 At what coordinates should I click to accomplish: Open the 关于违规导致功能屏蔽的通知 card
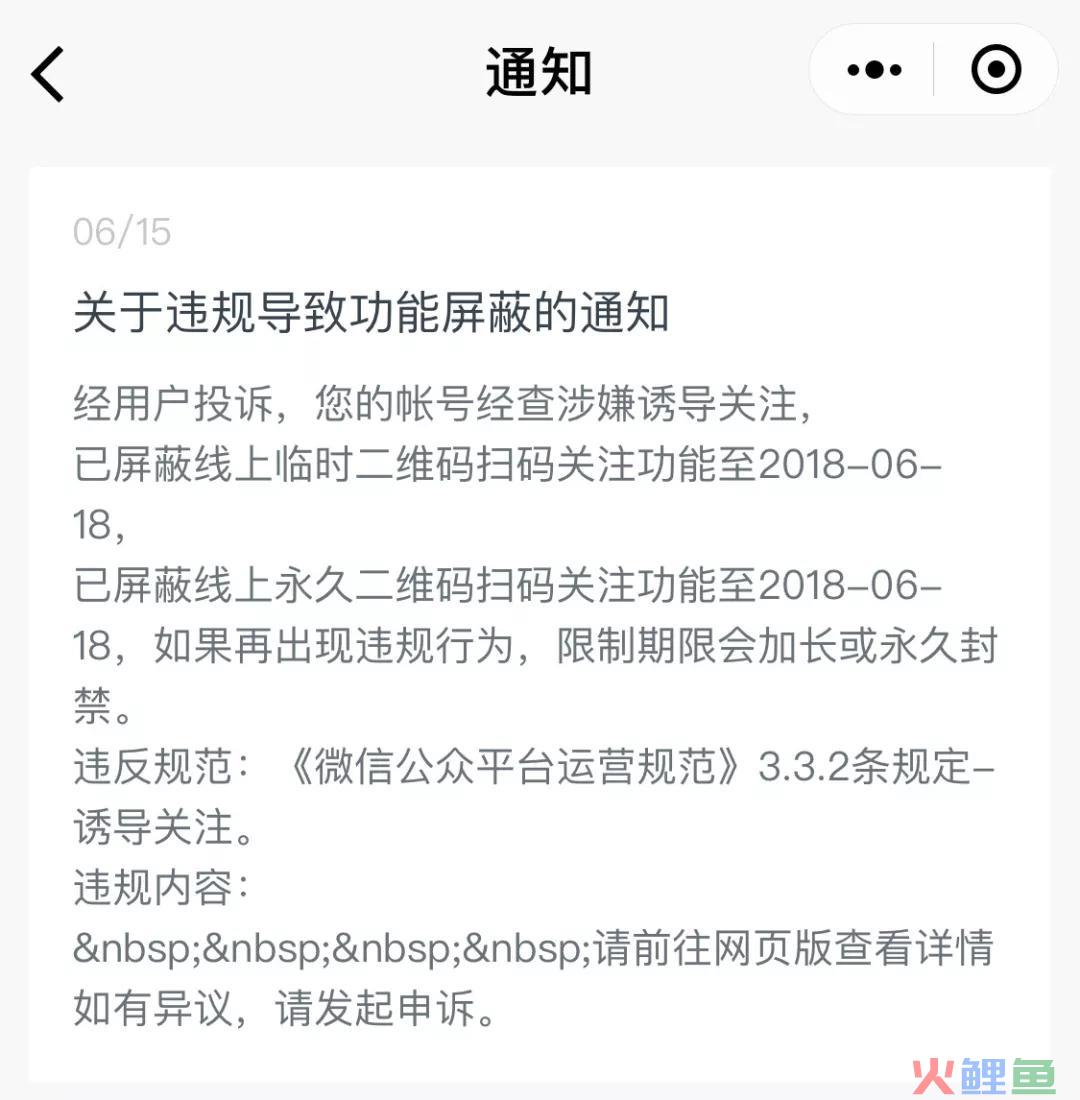point(372,313)
